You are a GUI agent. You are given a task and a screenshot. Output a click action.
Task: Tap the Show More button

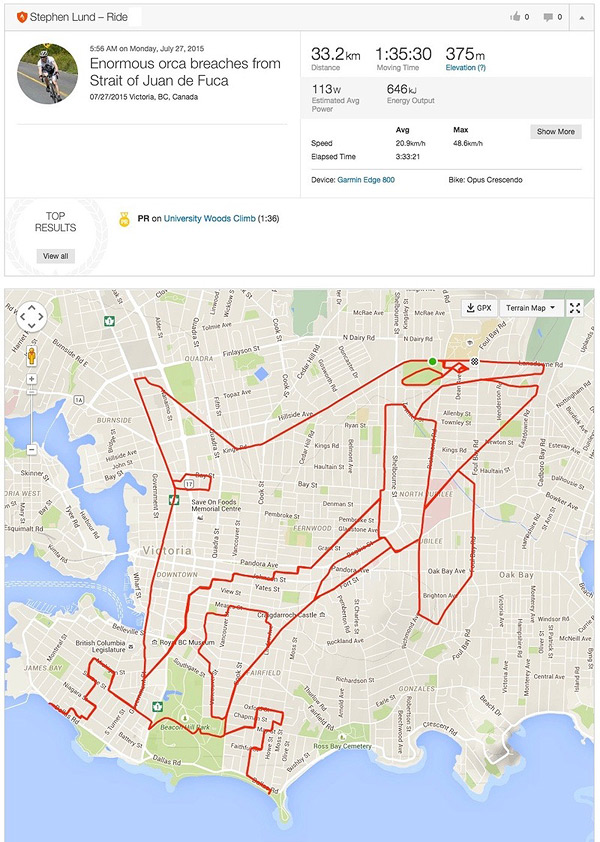(555, 131)
